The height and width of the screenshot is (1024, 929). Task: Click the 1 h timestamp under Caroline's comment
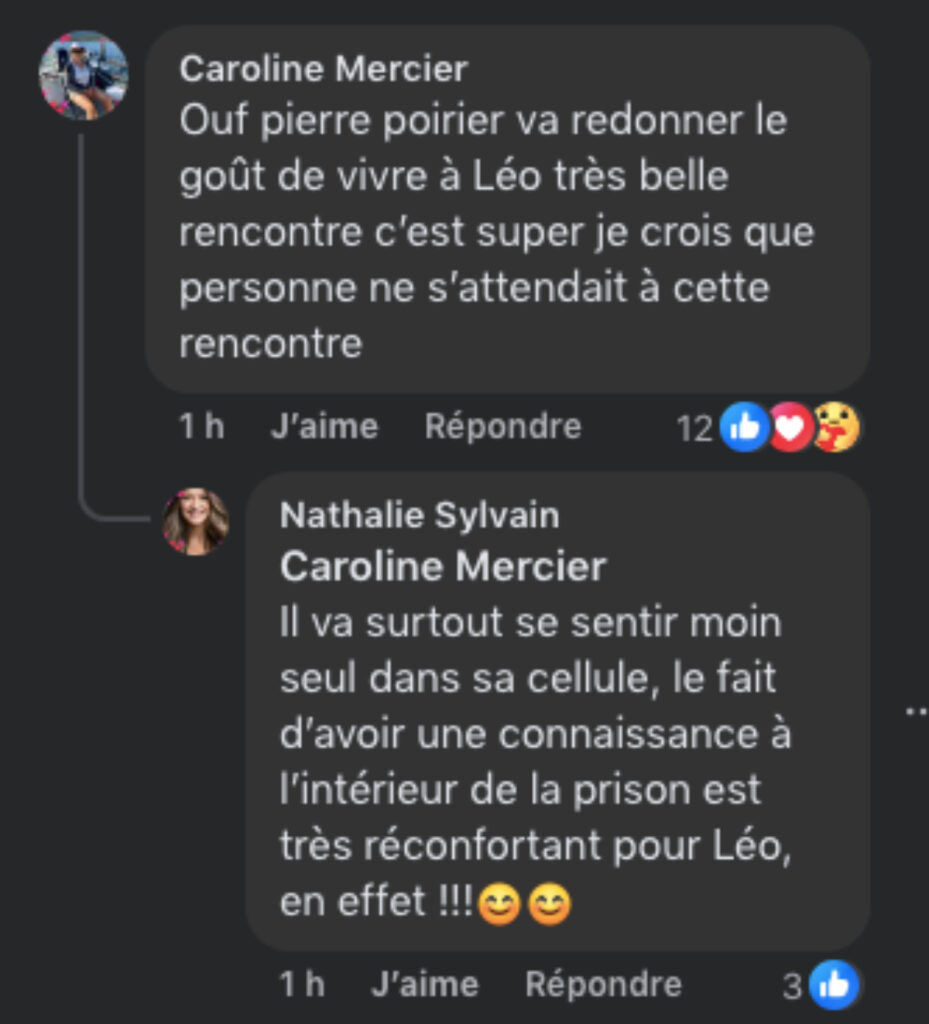tap(202, 426)
